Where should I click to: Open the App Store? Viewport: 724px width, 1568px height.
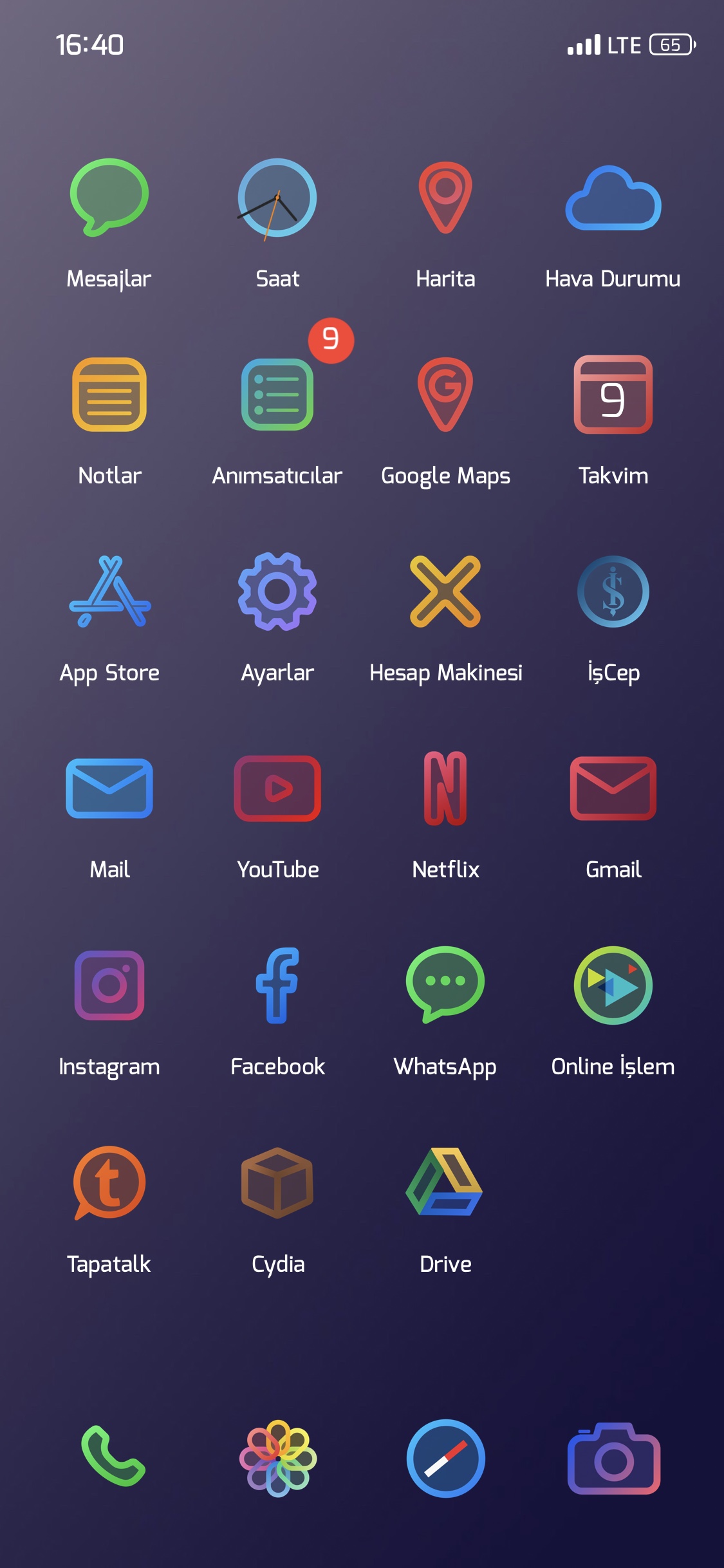109,592
